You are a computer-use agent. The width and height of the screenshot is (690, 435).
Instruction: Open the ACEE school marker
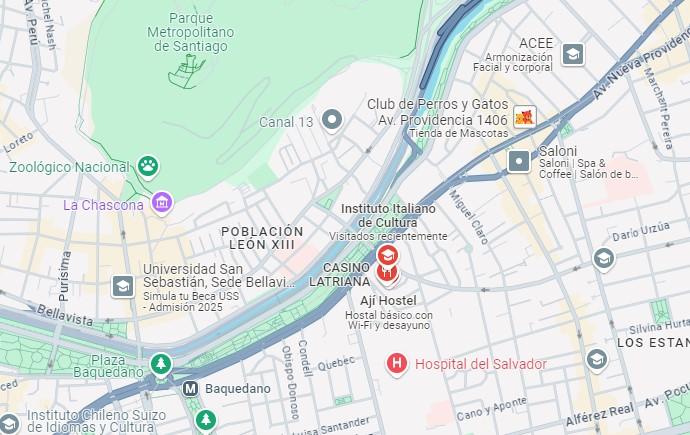coord(572,54)
